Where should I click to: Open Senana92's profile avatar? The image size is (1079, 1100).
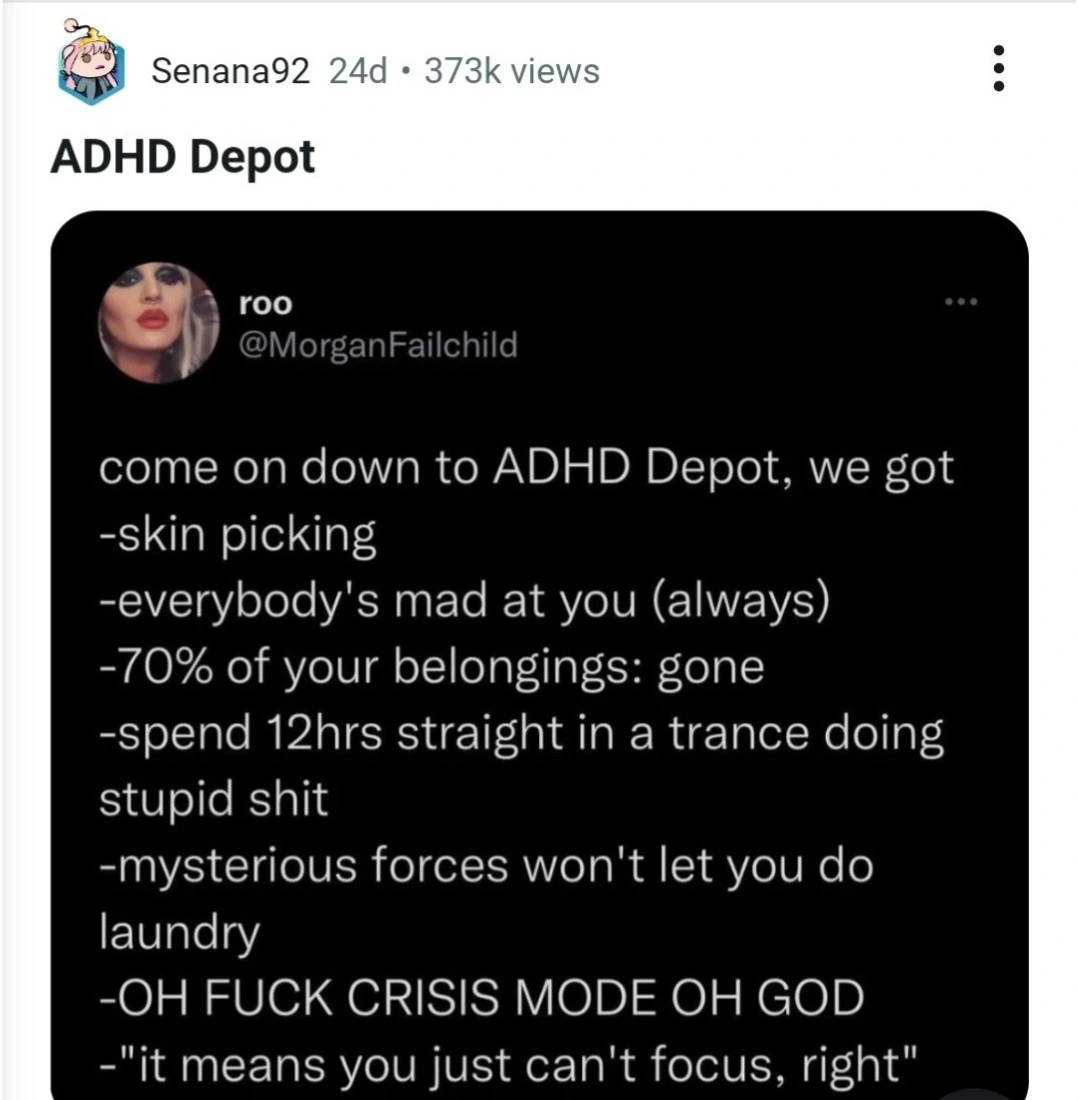[91, 68]
